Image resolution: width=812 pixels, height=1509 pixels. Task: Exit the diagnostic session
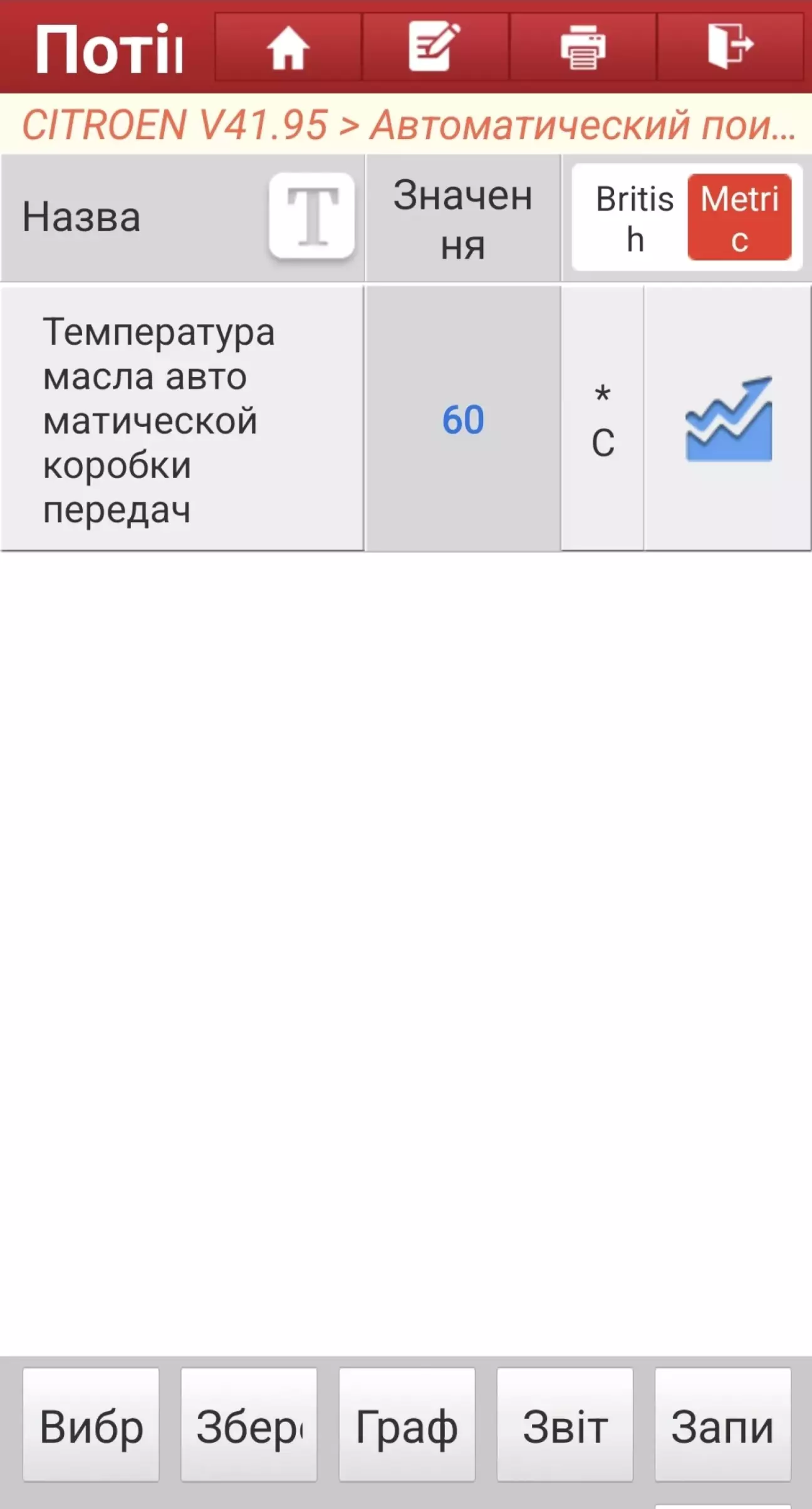[x=730, y=48]
